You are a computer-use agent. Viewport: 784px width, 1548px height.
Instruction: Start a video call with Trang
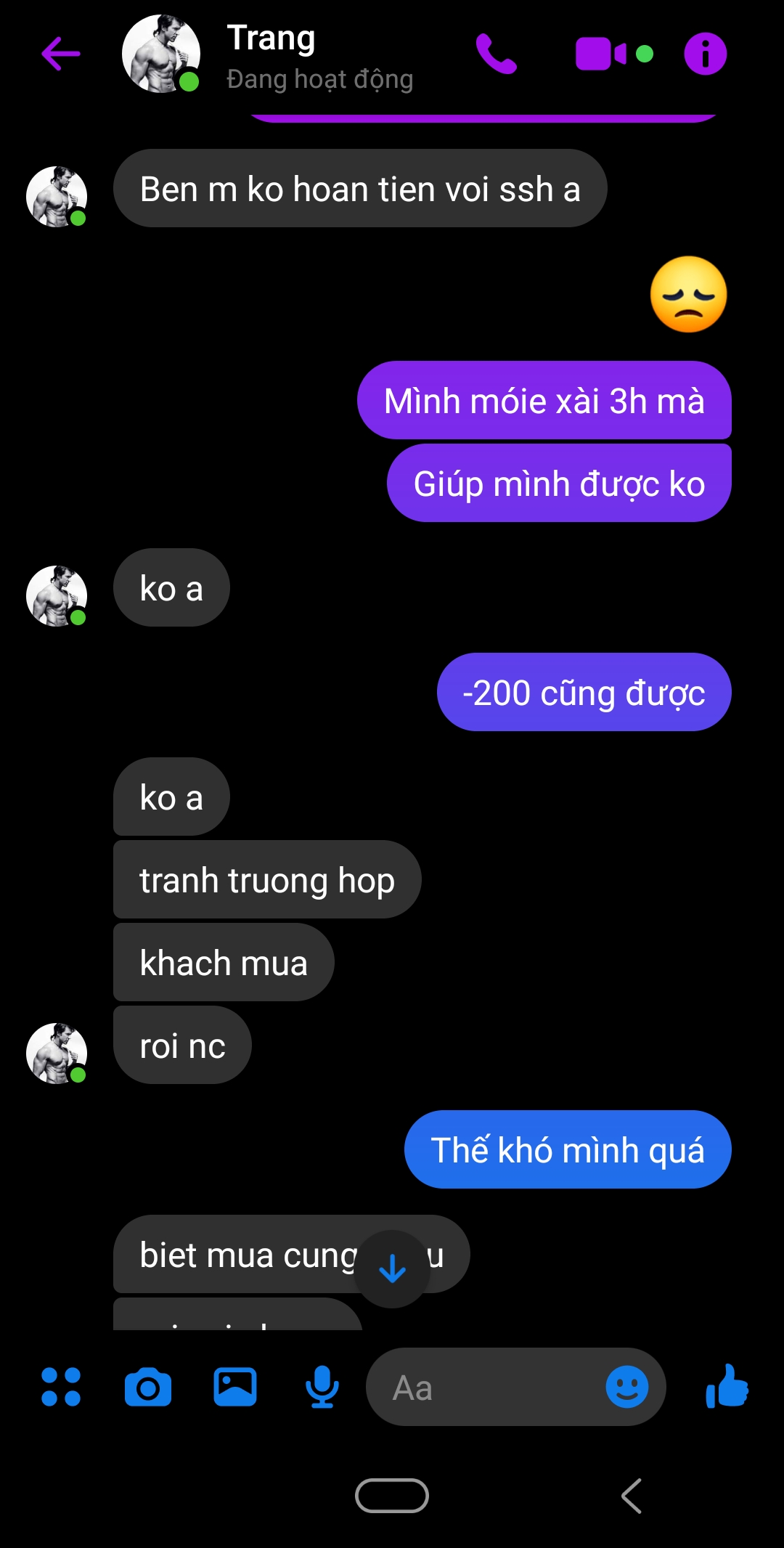602,54
